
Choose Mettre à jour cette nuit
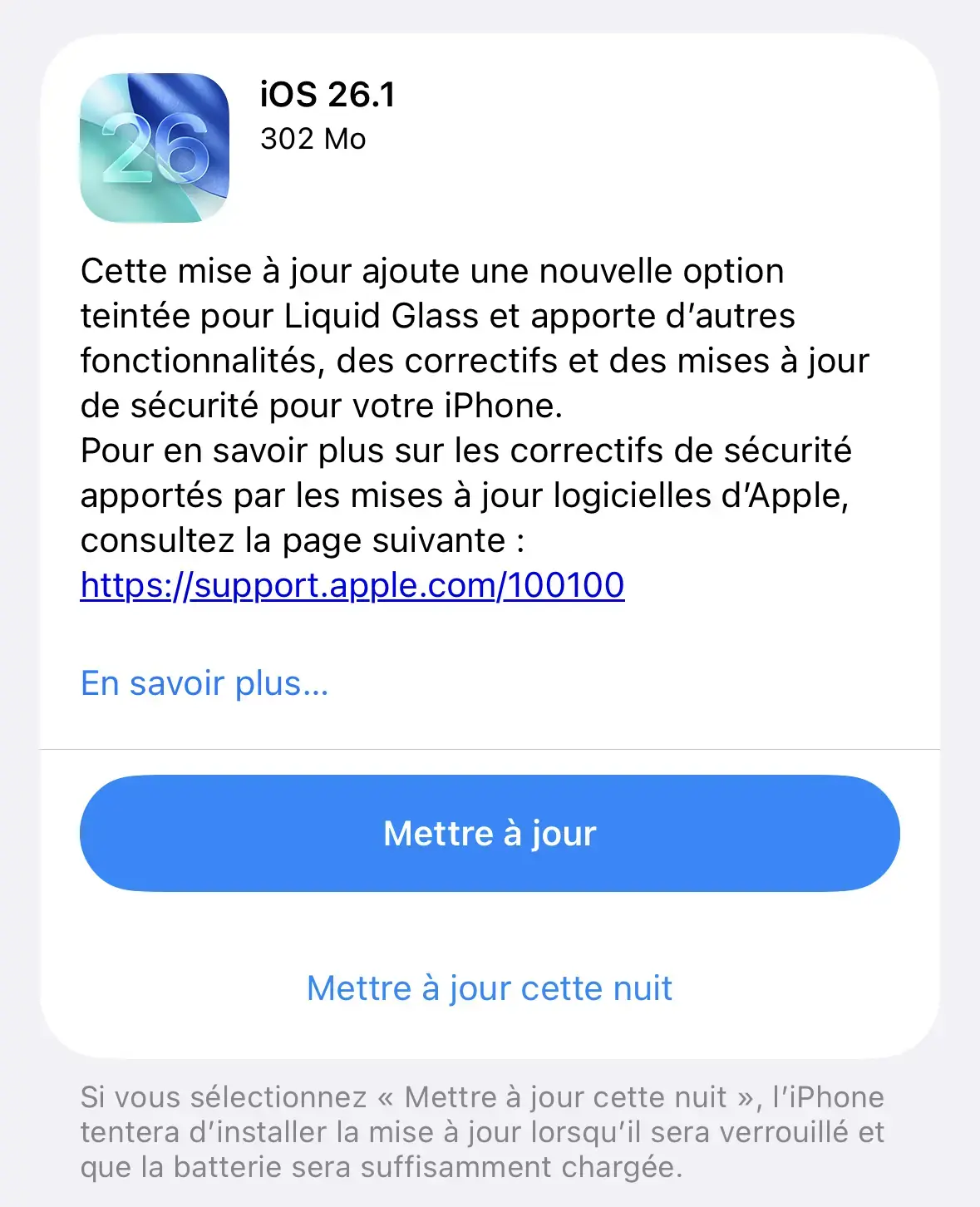[x=489, y=988]
